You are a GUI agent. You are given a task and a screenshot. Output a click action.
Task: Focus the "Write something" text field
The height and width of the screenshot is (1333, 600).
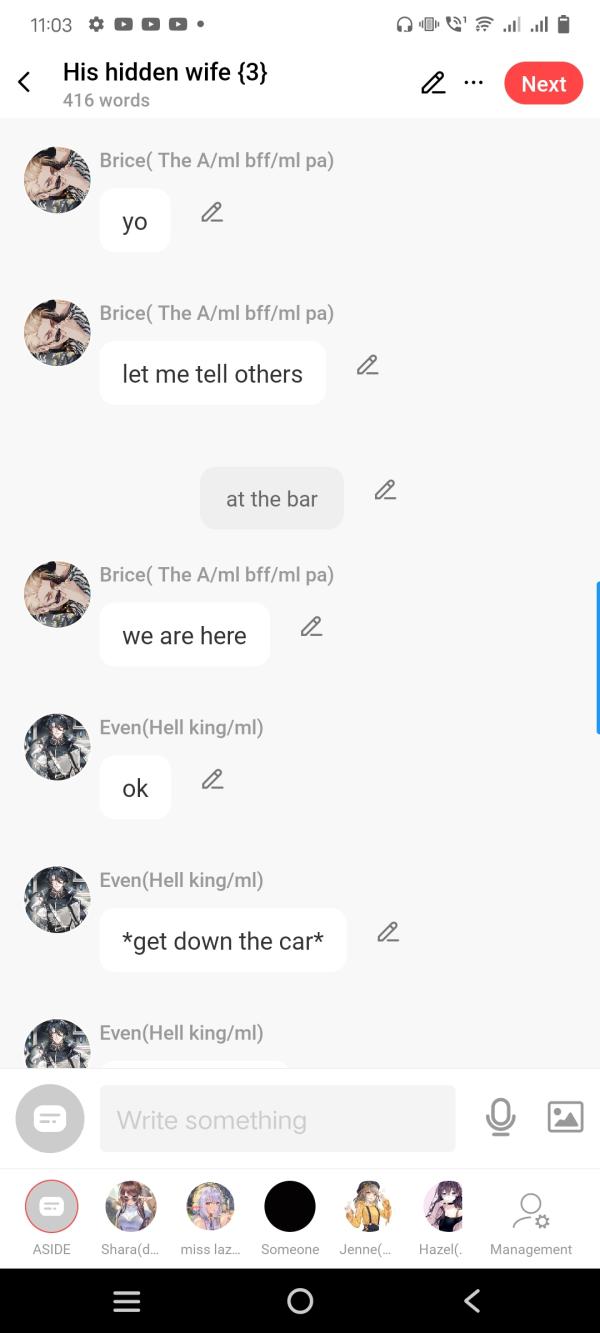pos(277,1119)
